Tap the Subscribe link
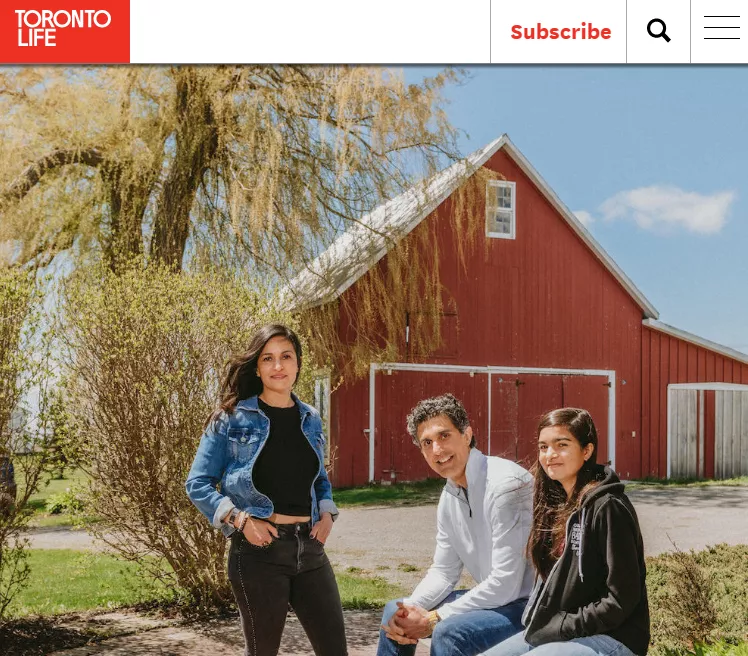 pyautogui.click(x=560, y=32)
